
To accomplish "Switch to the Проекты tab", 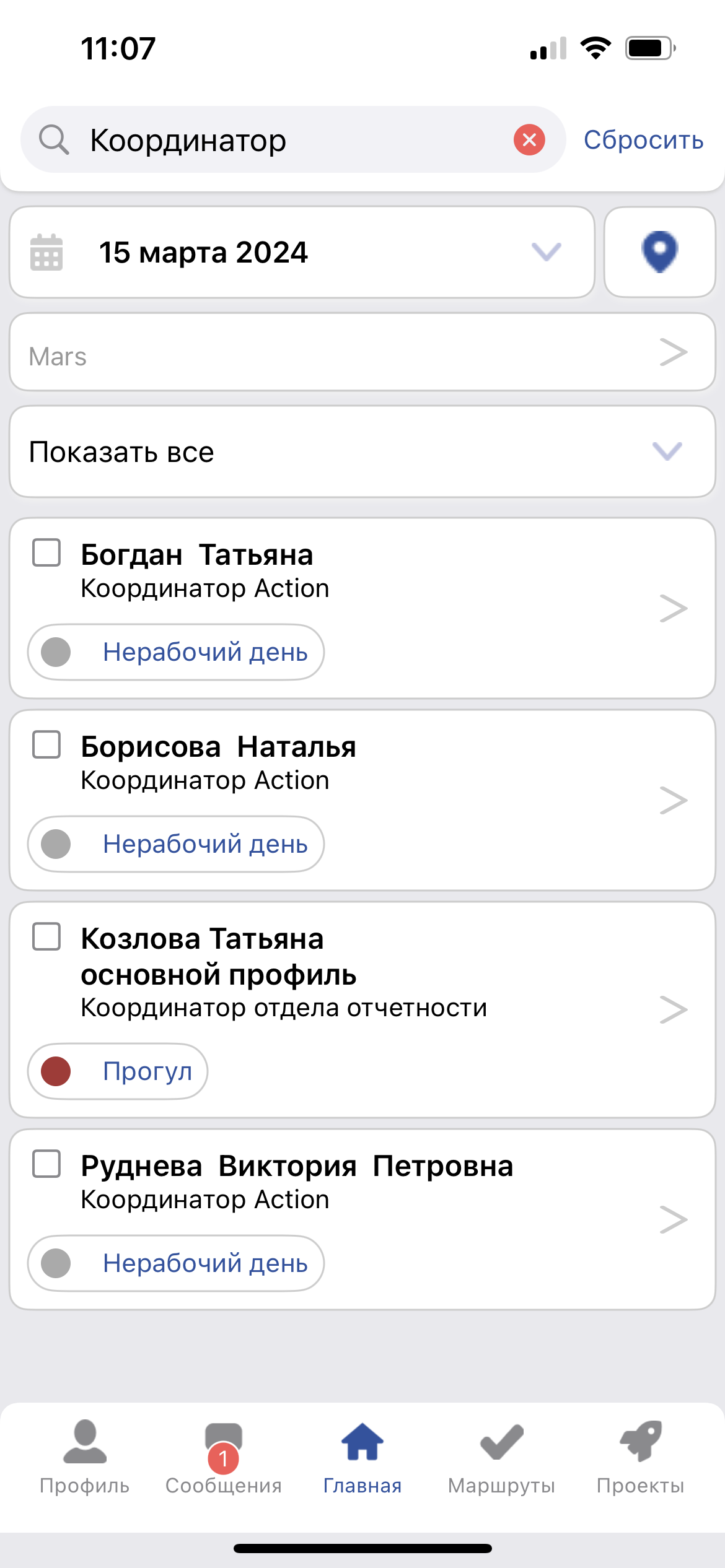I will pyautogui.click(x=640, y=1458).
